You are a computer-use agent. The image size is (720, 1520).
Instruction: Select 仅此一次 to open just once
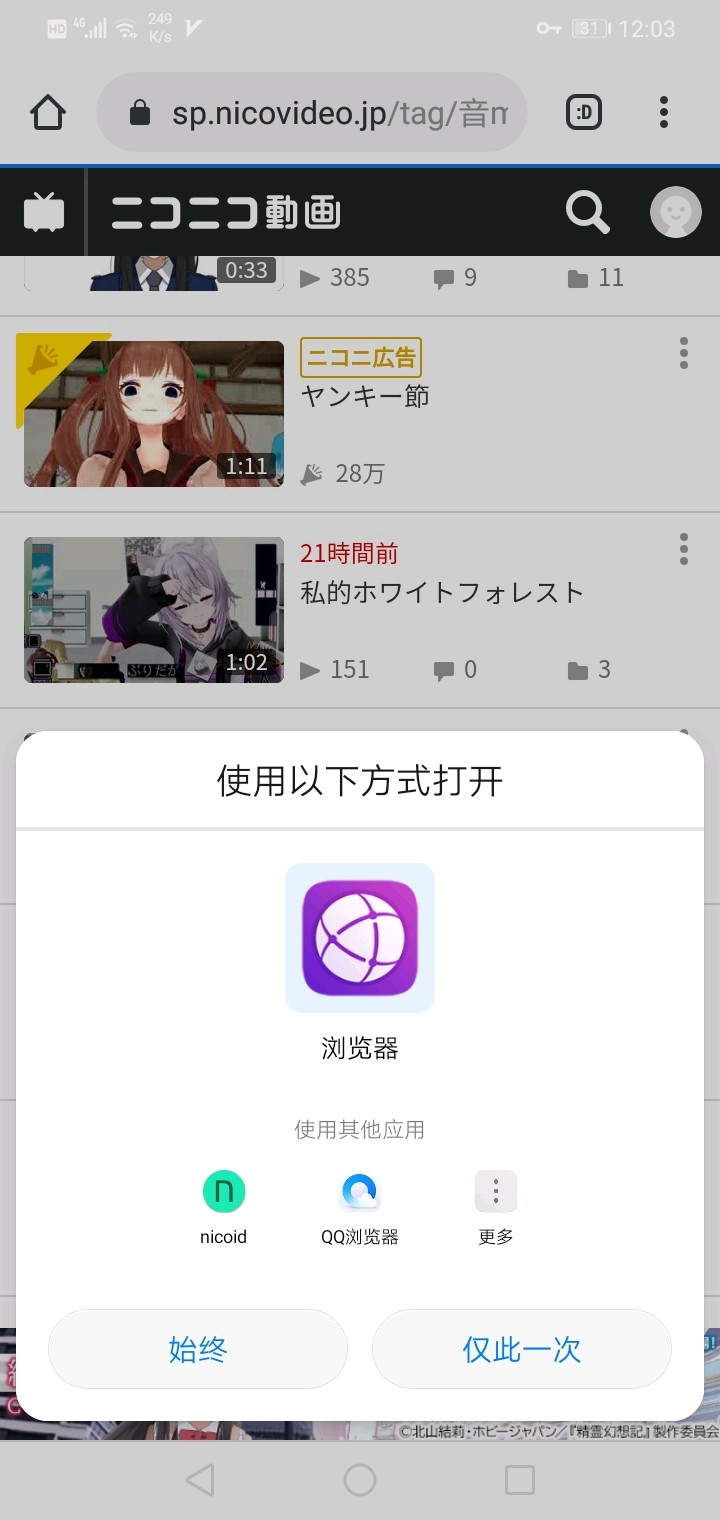click(x=521, y=1349)
